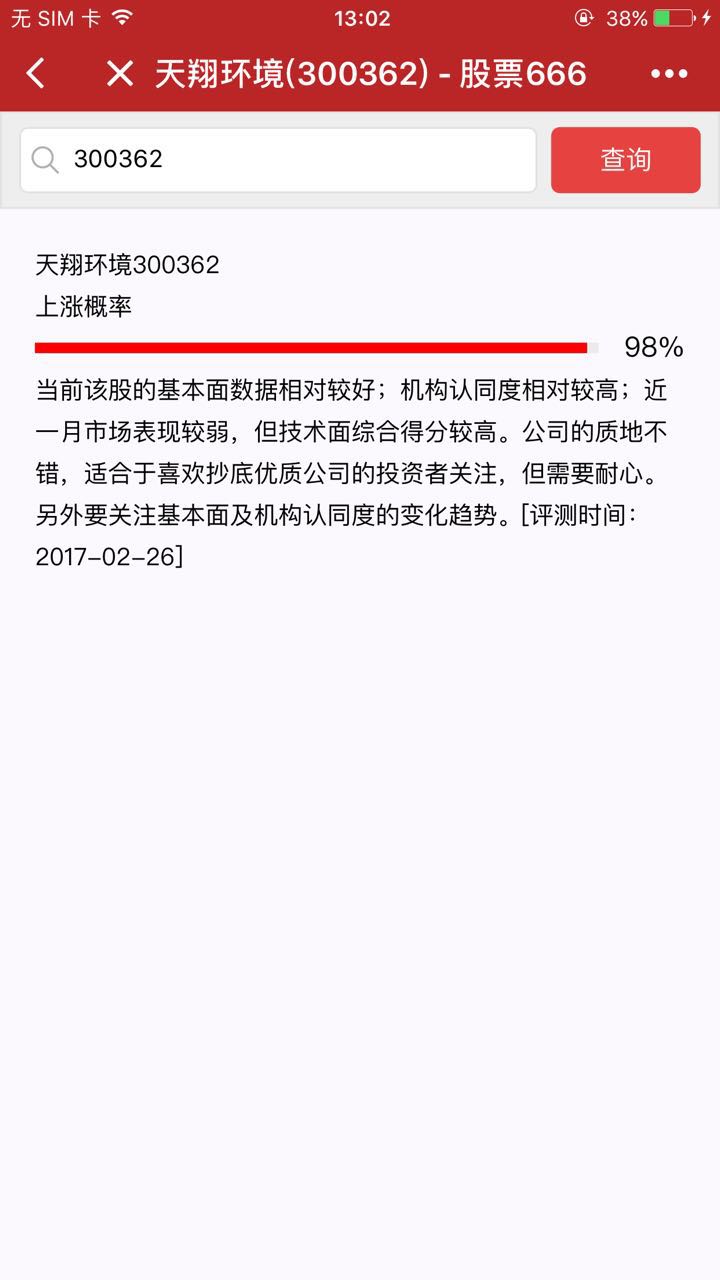Viewport: 720px width, 1280px height.
Task: Open the three-dot overflow menu
Action: pyautogui.click(x=669, y=73)
